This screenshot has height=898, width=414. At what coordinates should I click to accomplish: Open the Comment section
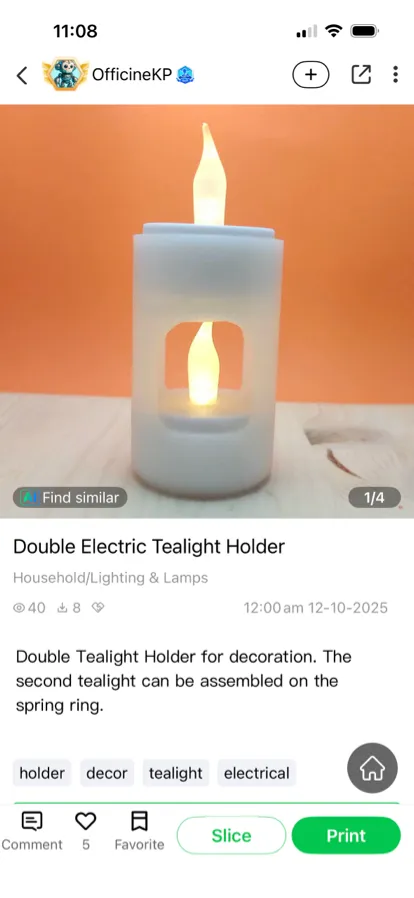(32, 831)
